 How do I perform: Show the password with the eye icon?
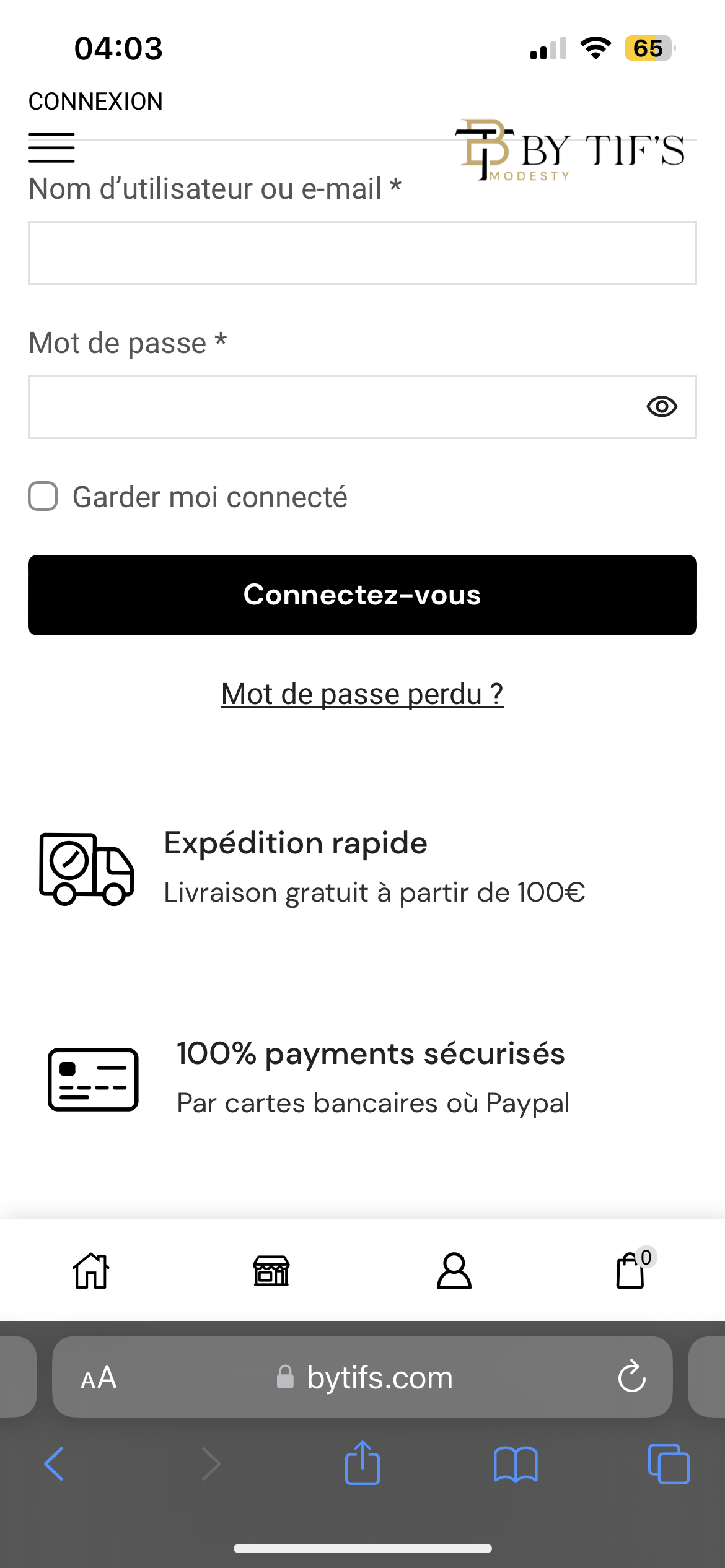click(661, 407)
